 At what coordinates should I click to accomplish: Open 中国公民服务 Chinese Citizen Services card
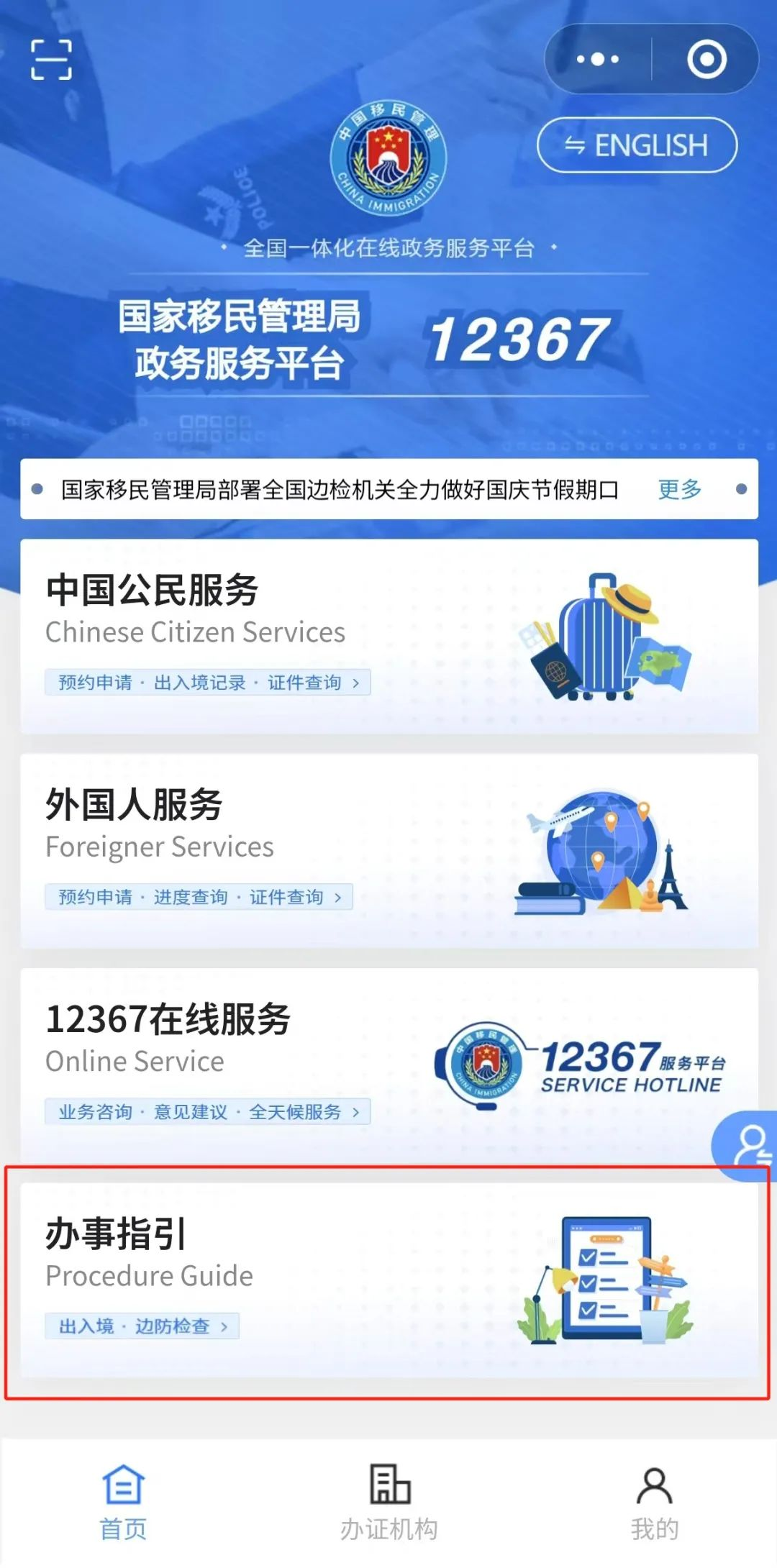389,637
